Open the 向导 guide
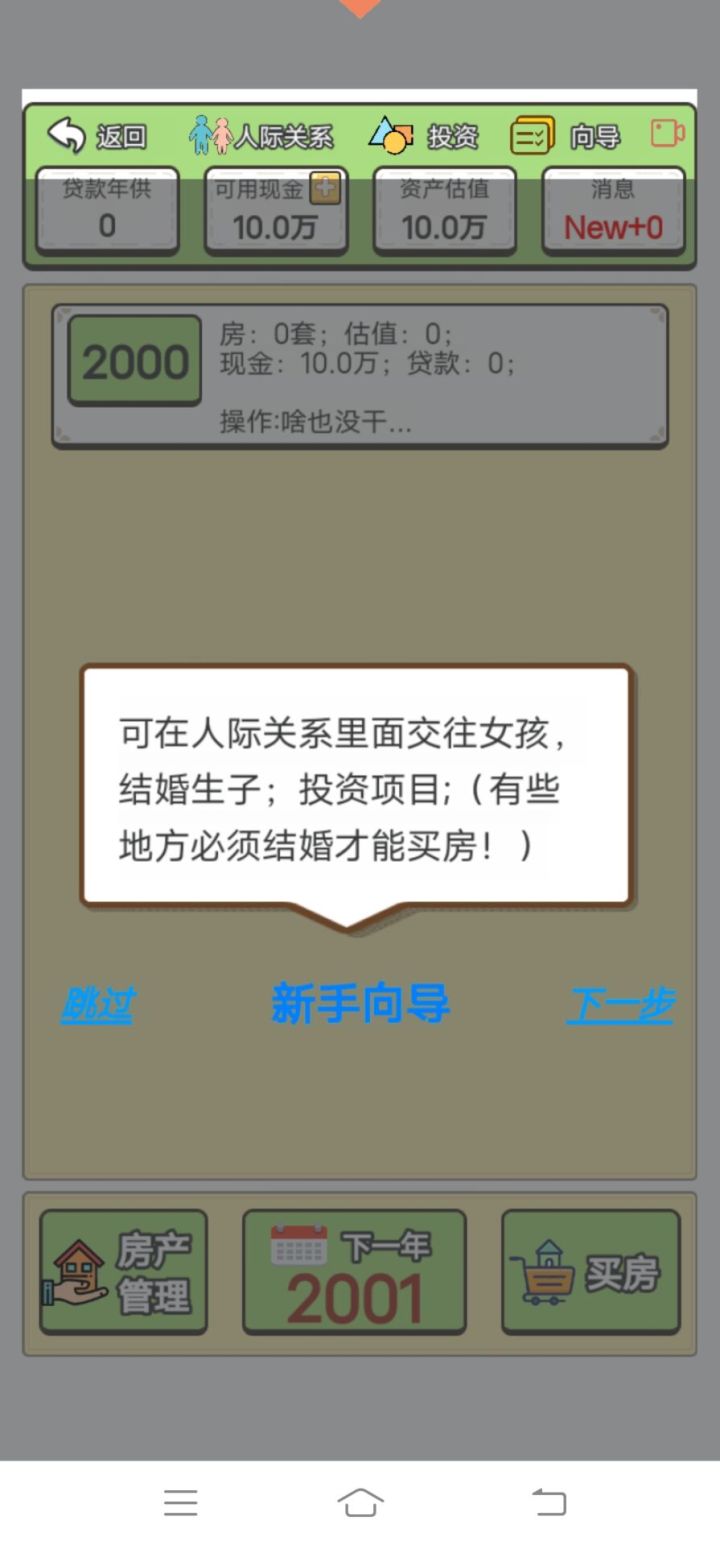 coord(566,136)
